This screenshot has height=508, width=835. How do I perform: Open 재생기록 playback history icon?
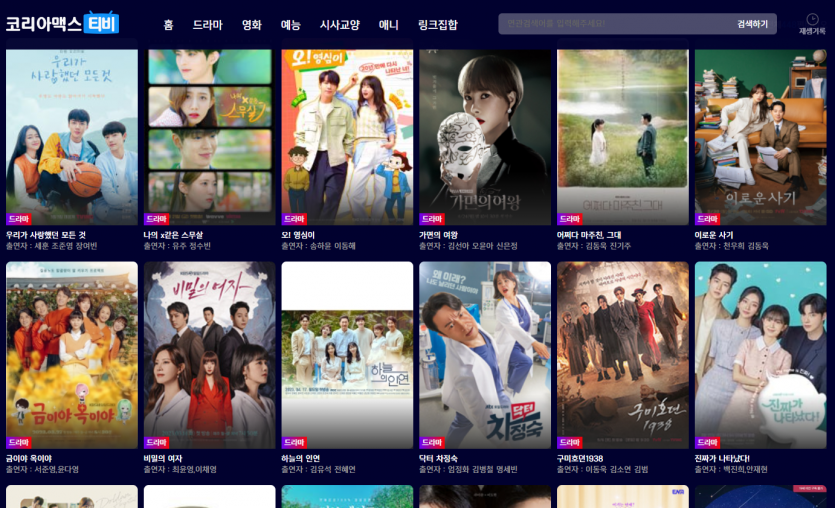(x=812, y=24)
